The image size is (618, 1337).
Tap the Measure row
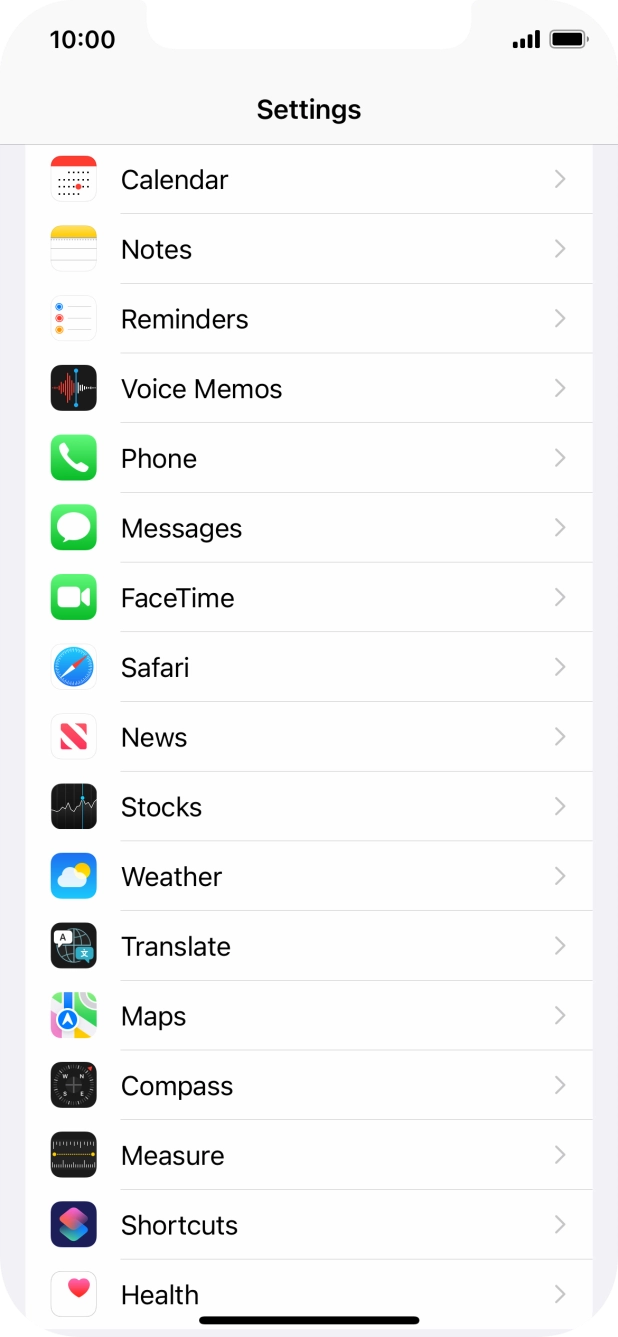[x=308, y=1156]
